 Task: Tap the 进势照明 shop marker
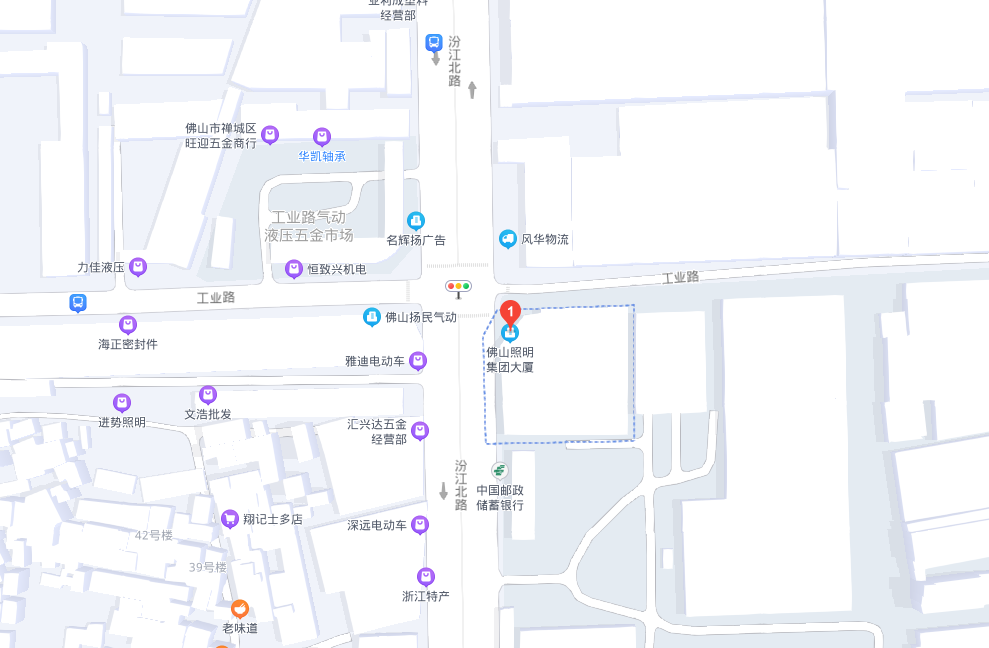pos(122,403)
